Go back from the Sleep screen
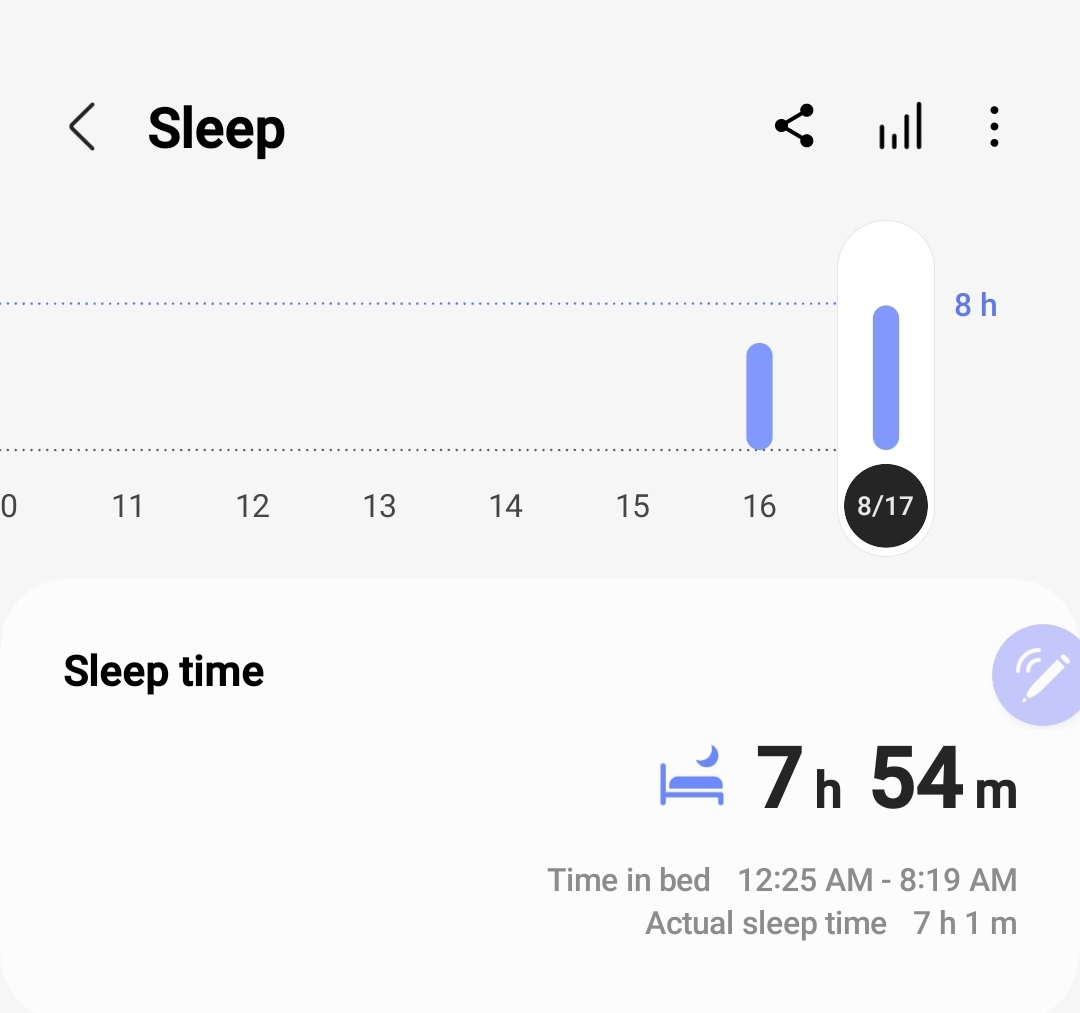Screen dimensions: 1080x1013 [x=82, y=128]
